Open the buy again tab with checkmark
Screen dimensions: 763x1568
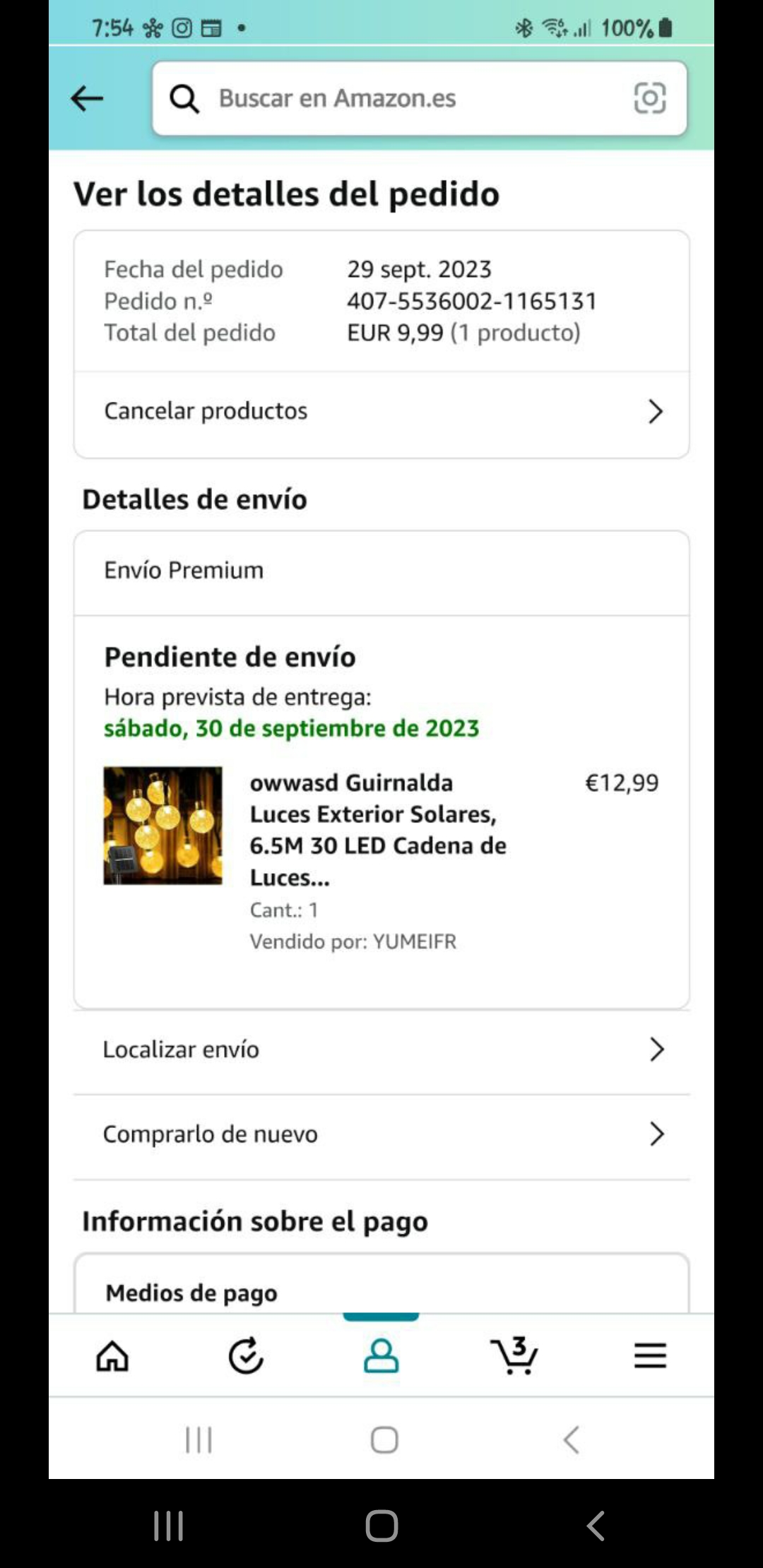point(246,1356)
